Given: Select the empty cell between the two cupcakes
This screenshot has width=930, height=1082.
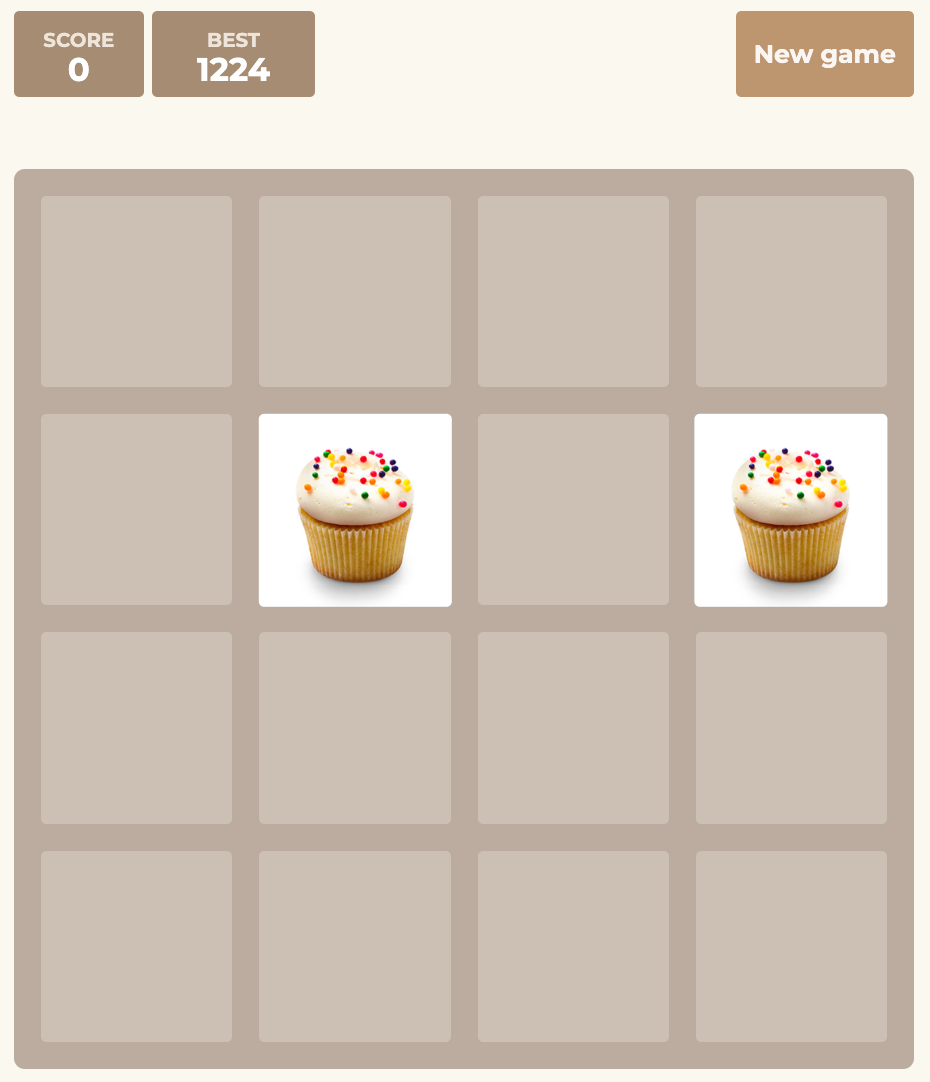Looking at the screenshot, I should (x=573, y=509).
